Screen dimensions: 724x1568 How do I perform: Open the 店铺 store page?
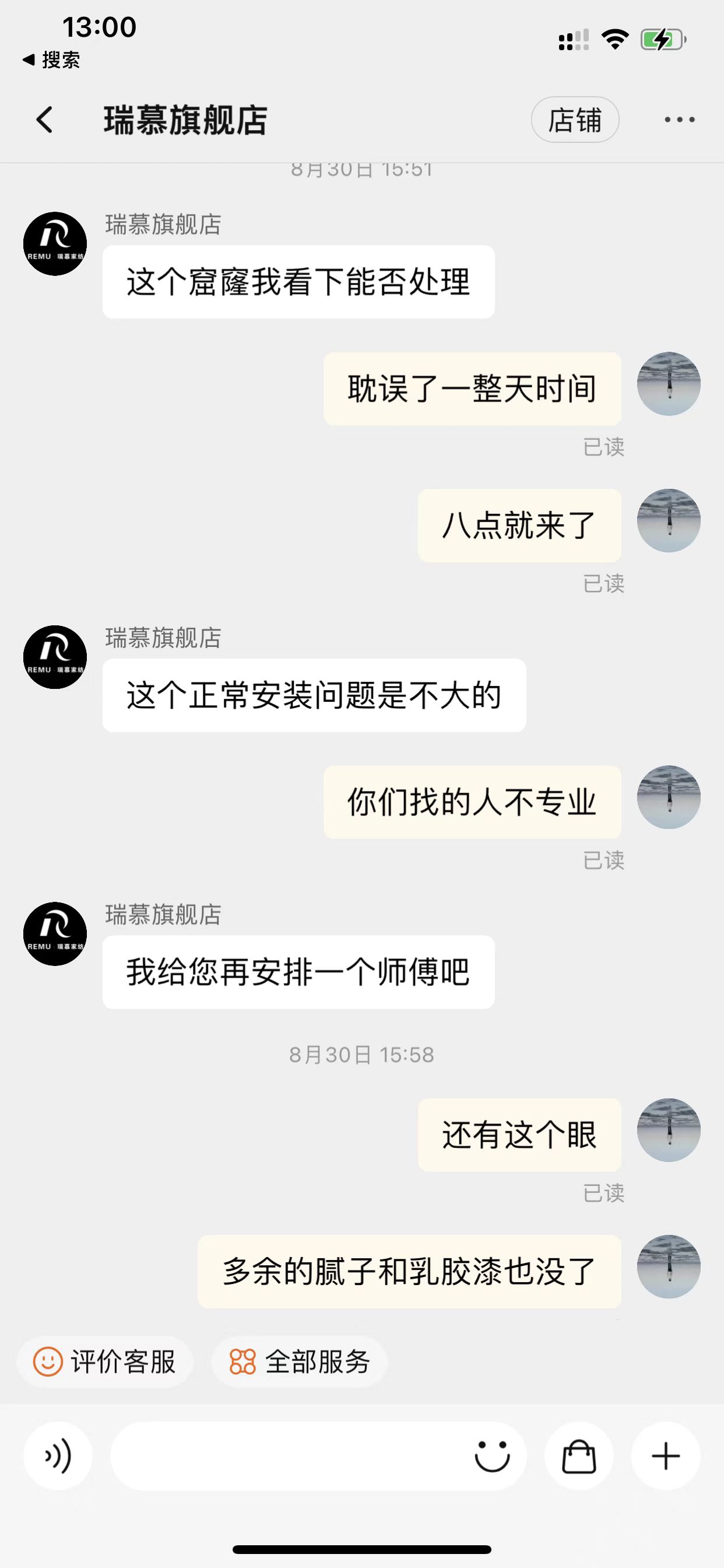[x=574, y=120]
